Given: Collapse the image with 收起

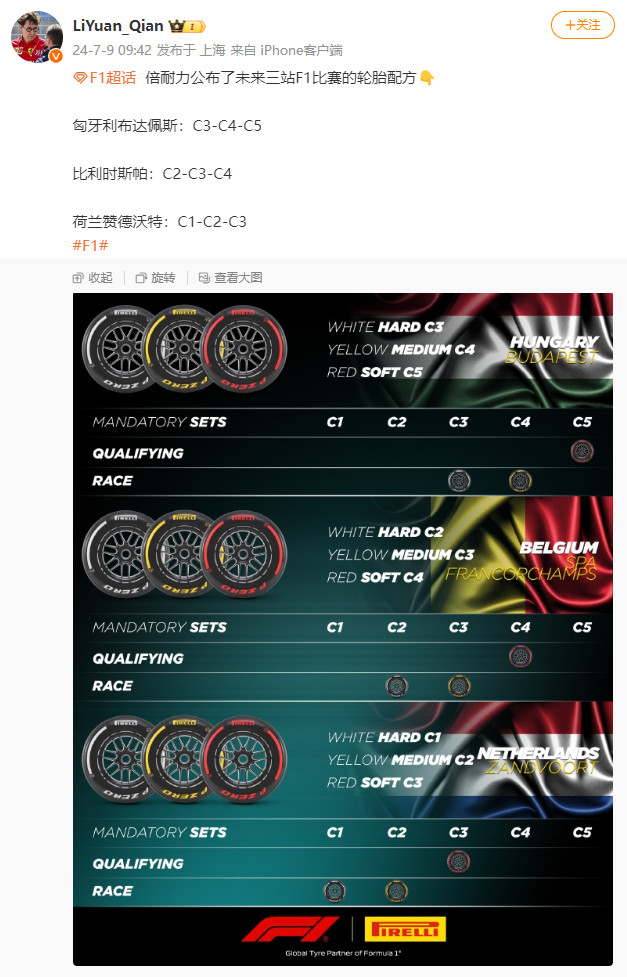Looking at the screenshot, I should click(x=92, y=278).
